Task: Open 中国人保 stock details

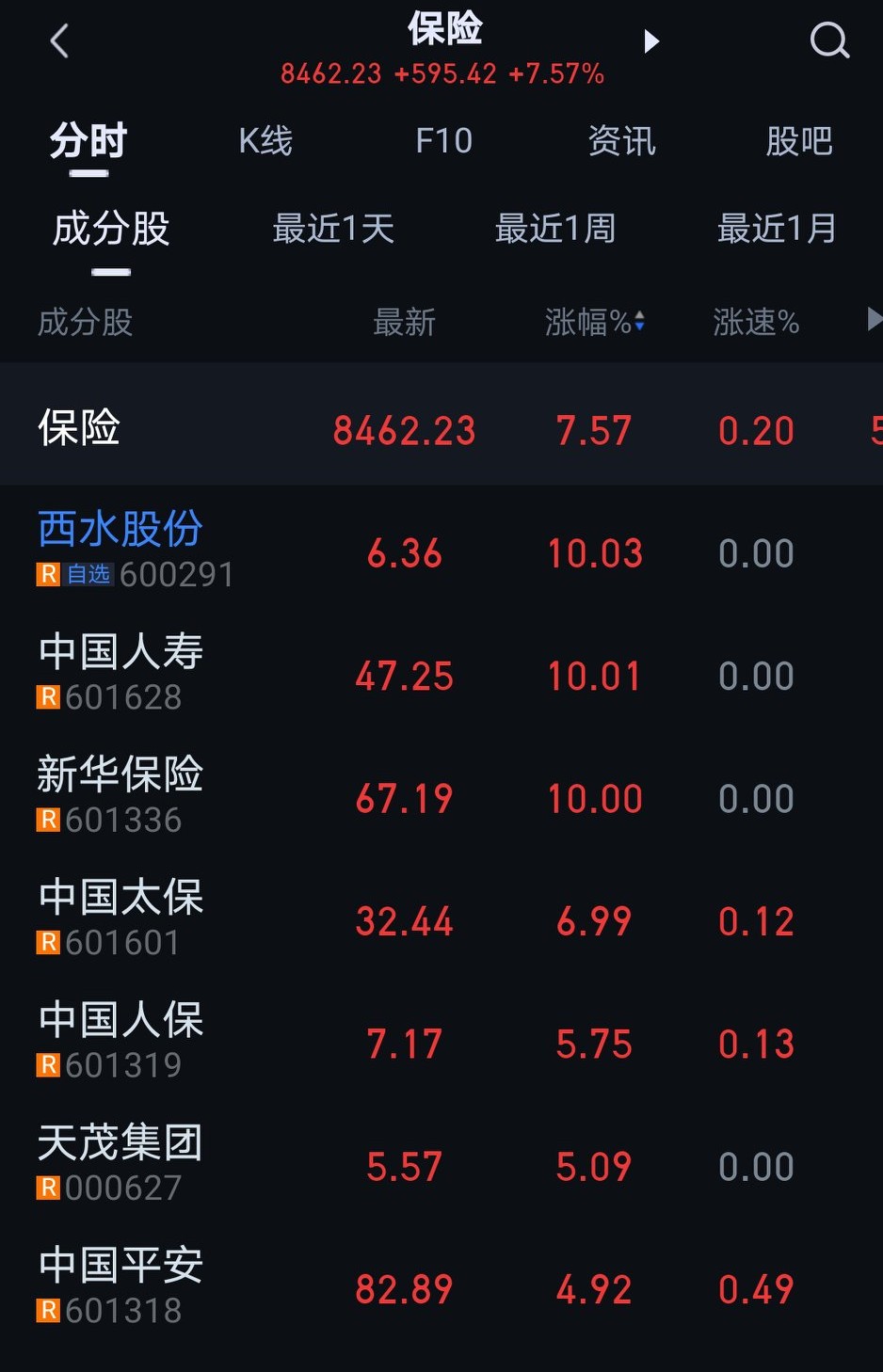Action: [x=120, y=1020]
